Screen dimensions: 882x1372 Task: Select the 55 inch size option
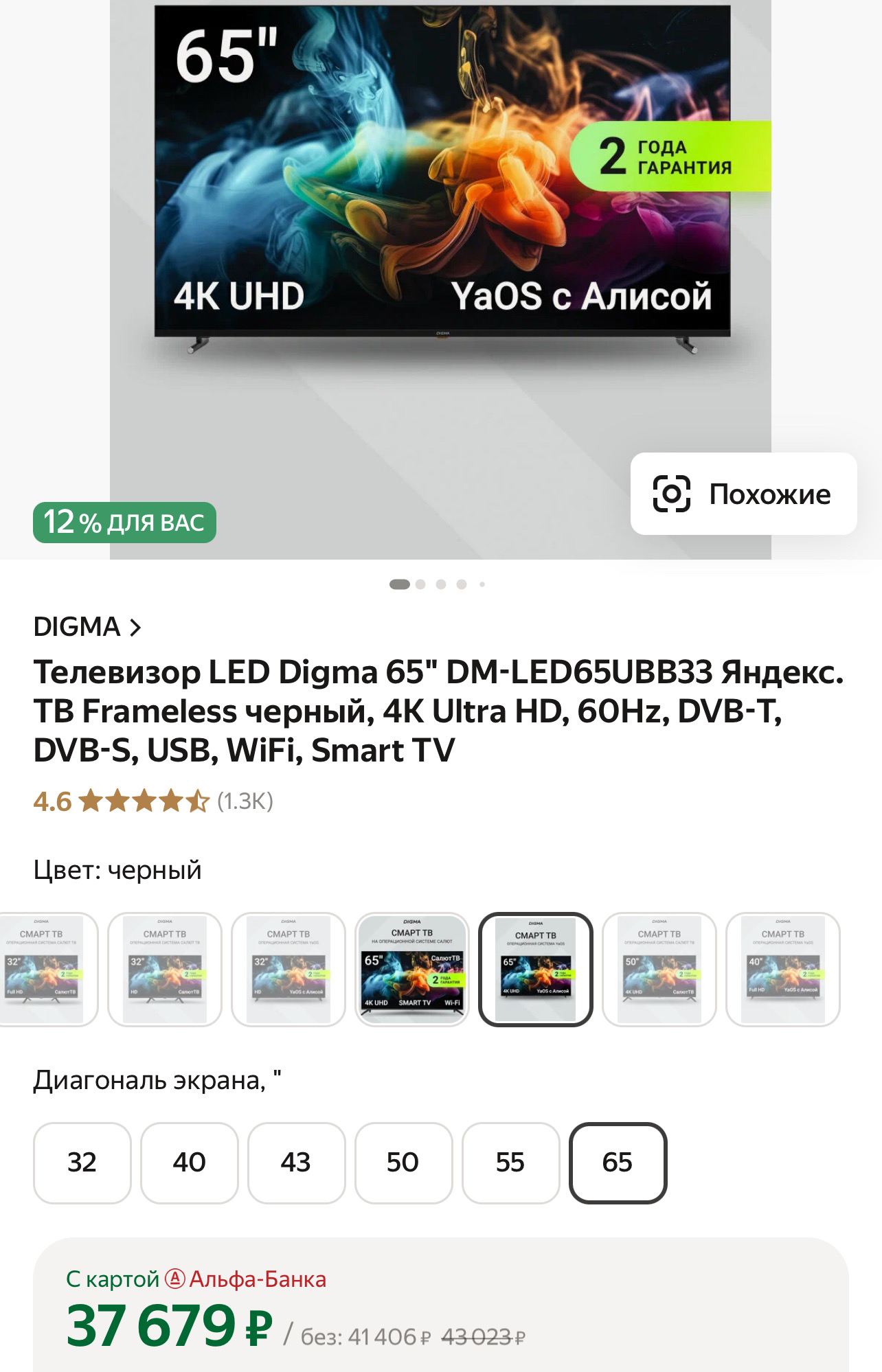510,1163
